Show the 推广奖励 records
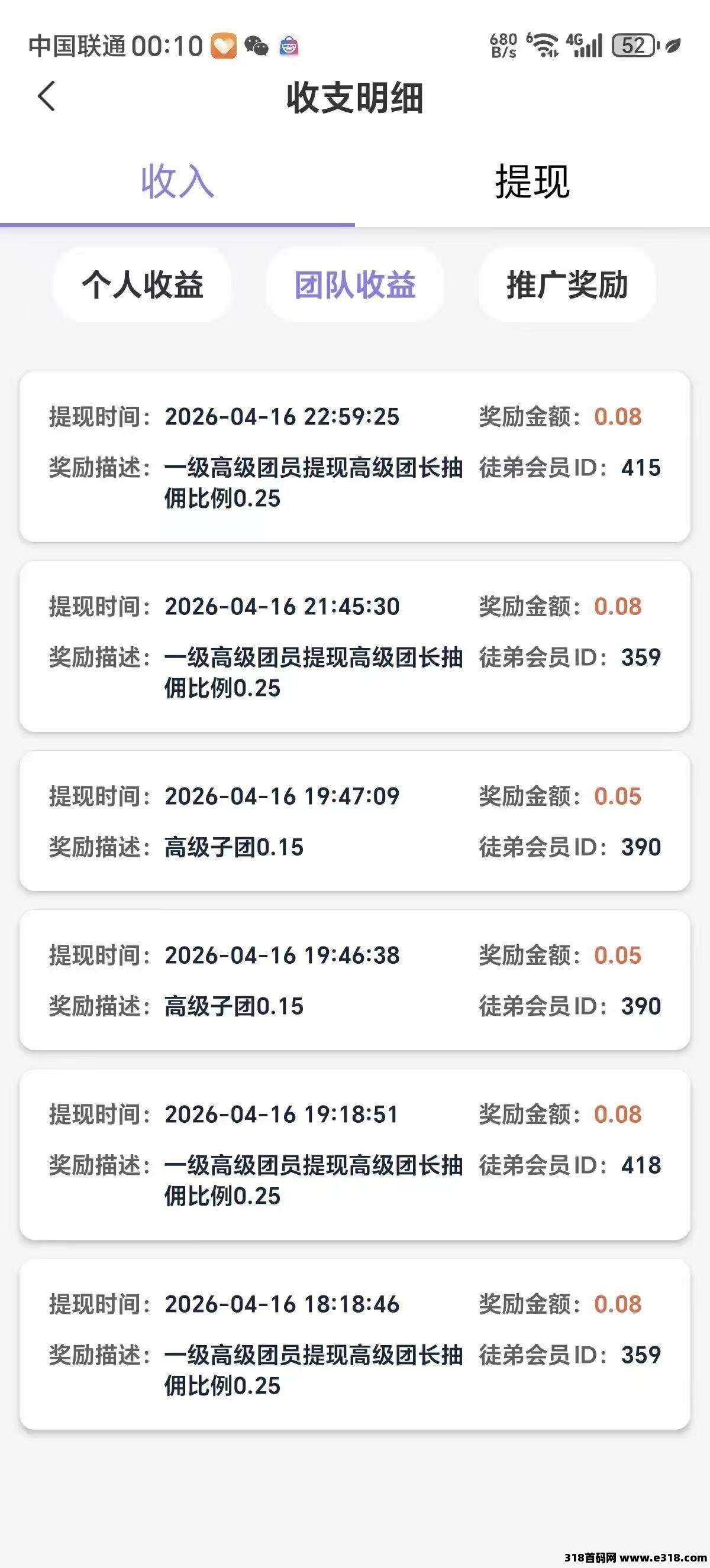Viewport: 710px width, 1568px height. (x=567, y=285)
